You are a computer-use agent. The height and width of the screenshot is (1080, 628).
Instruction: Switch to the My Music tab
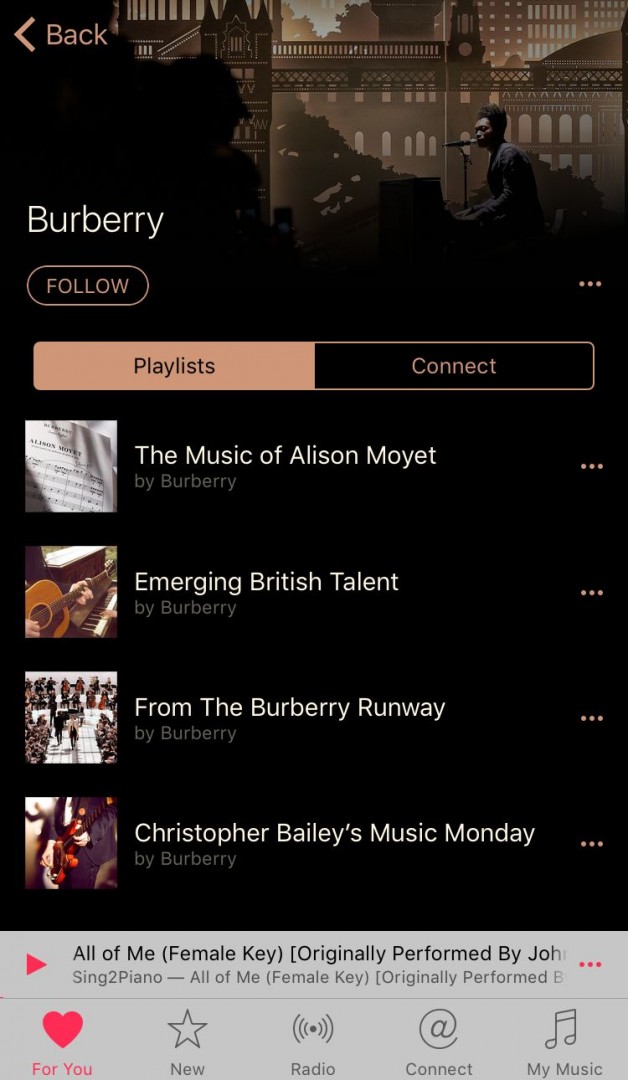click(564, 1042)
